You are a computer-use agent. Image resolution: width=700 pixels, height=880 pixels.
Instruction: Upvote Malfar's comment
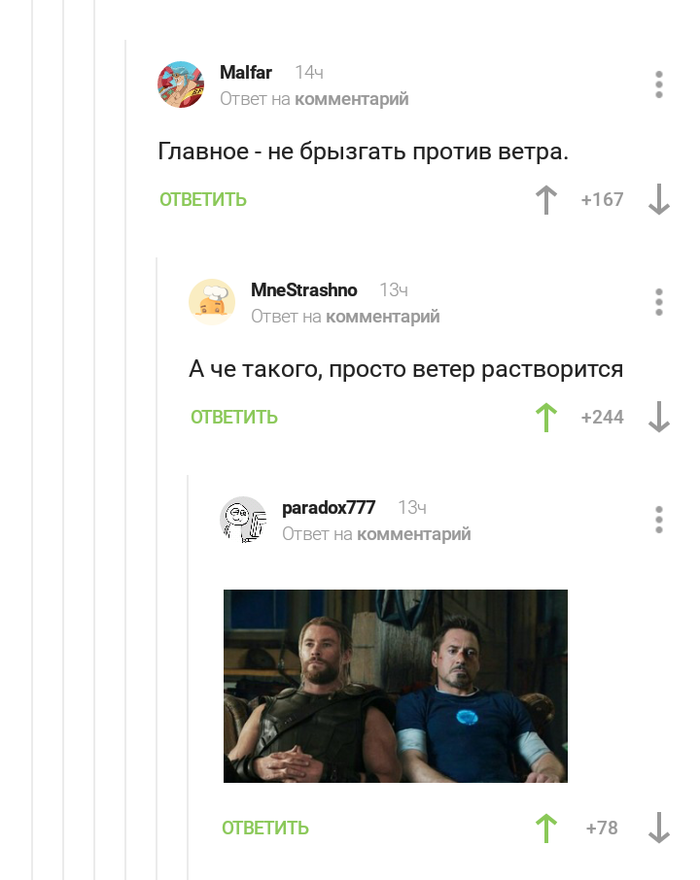click(546, 200)
